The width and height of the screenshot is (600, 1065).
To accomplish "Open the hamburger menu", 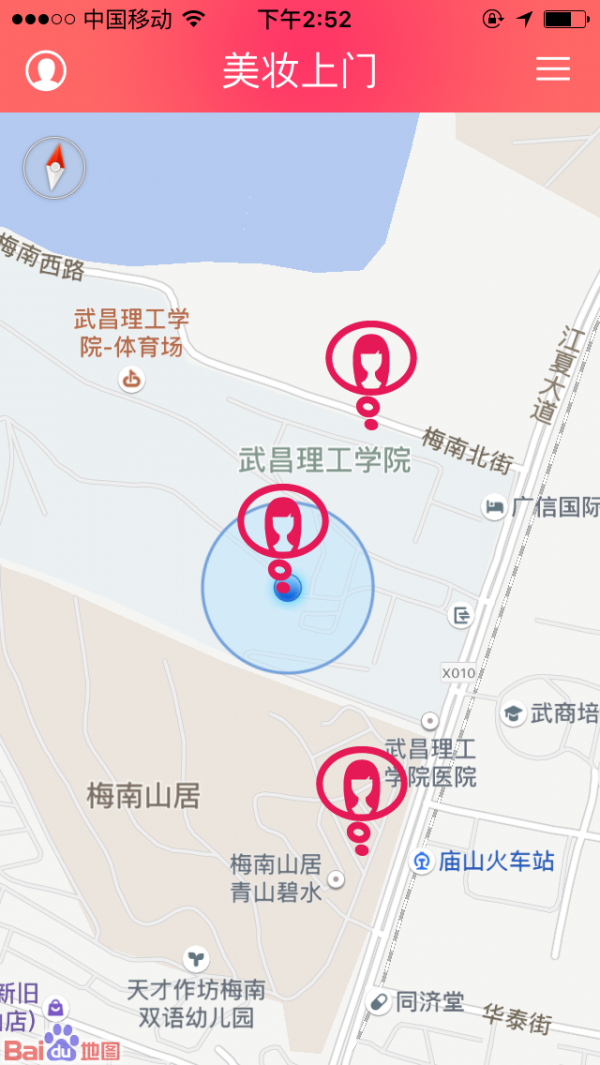I will pos(552,69).
